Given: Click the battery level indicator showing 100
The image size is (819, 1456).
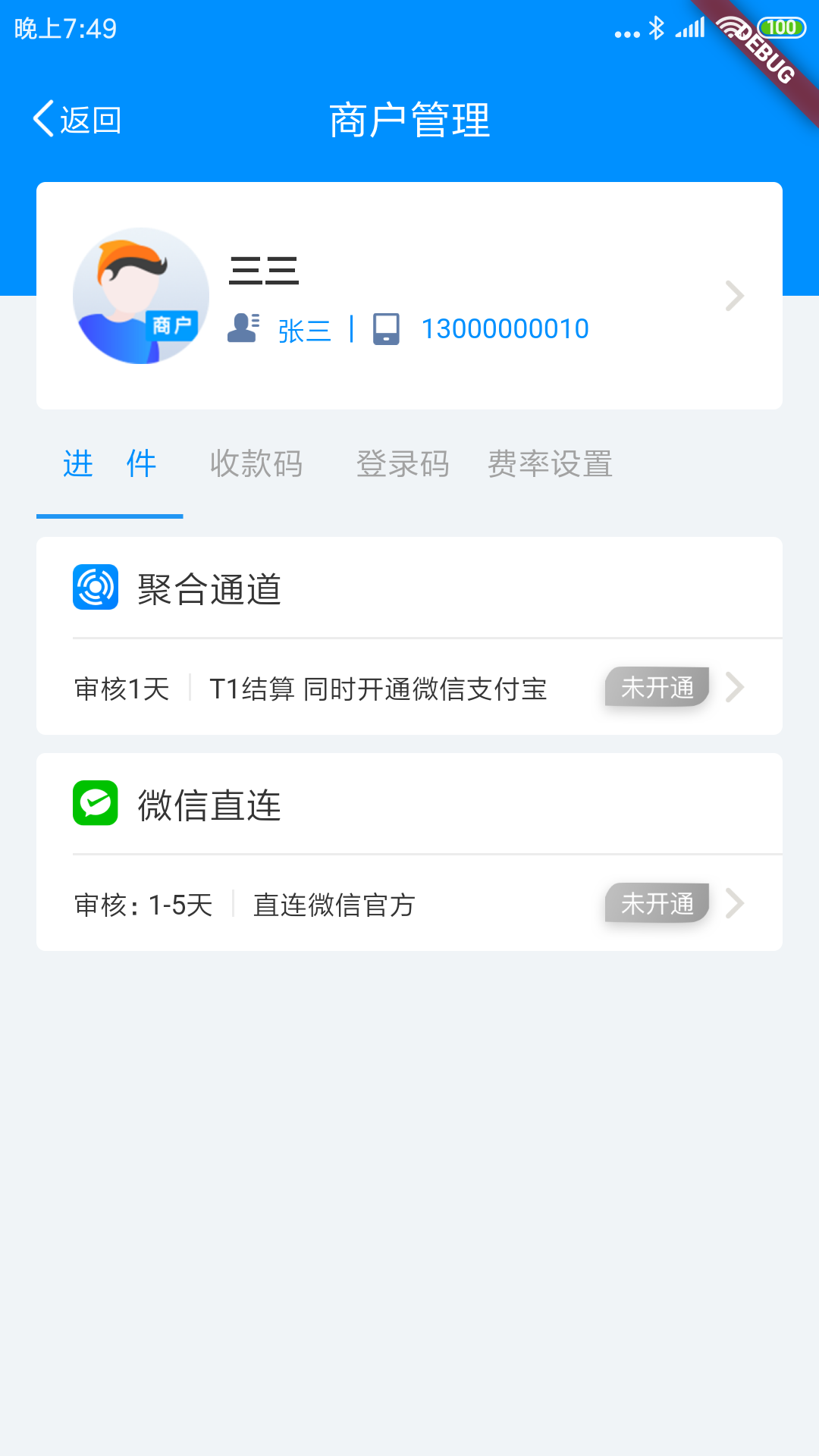Looking at the screenshot, I should coord(782,27).
